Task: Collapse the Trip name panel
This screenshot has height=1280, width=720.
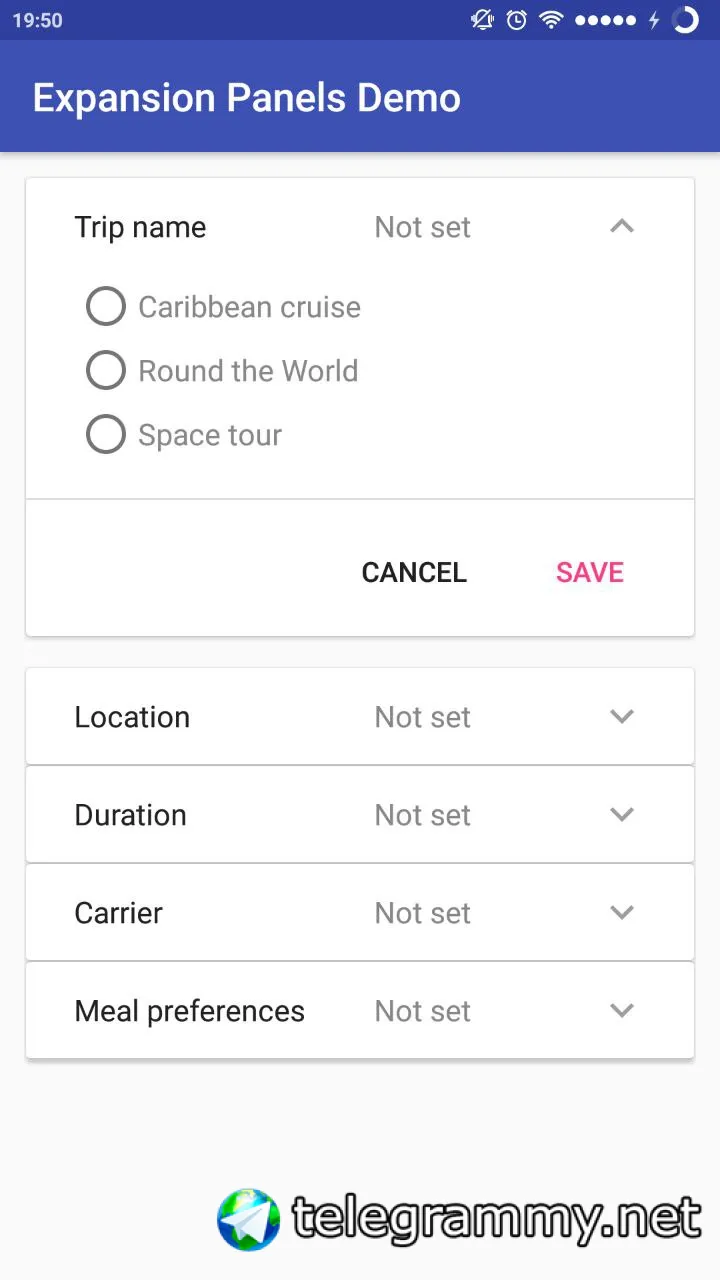Action: pos(622,227)
